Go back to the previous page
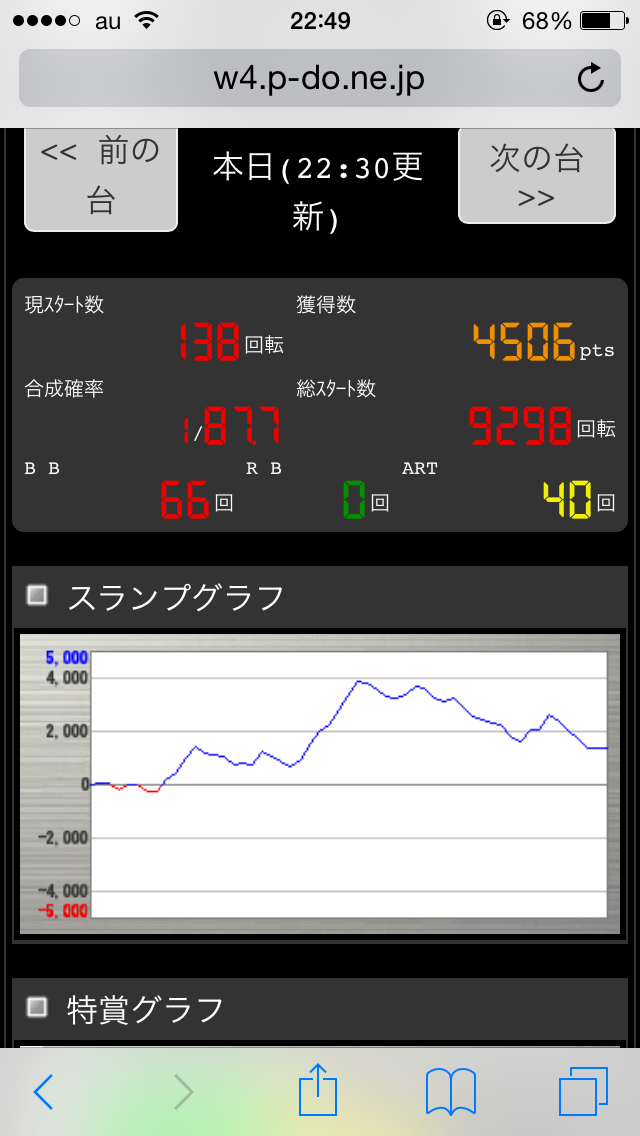 coord(43,1091)
